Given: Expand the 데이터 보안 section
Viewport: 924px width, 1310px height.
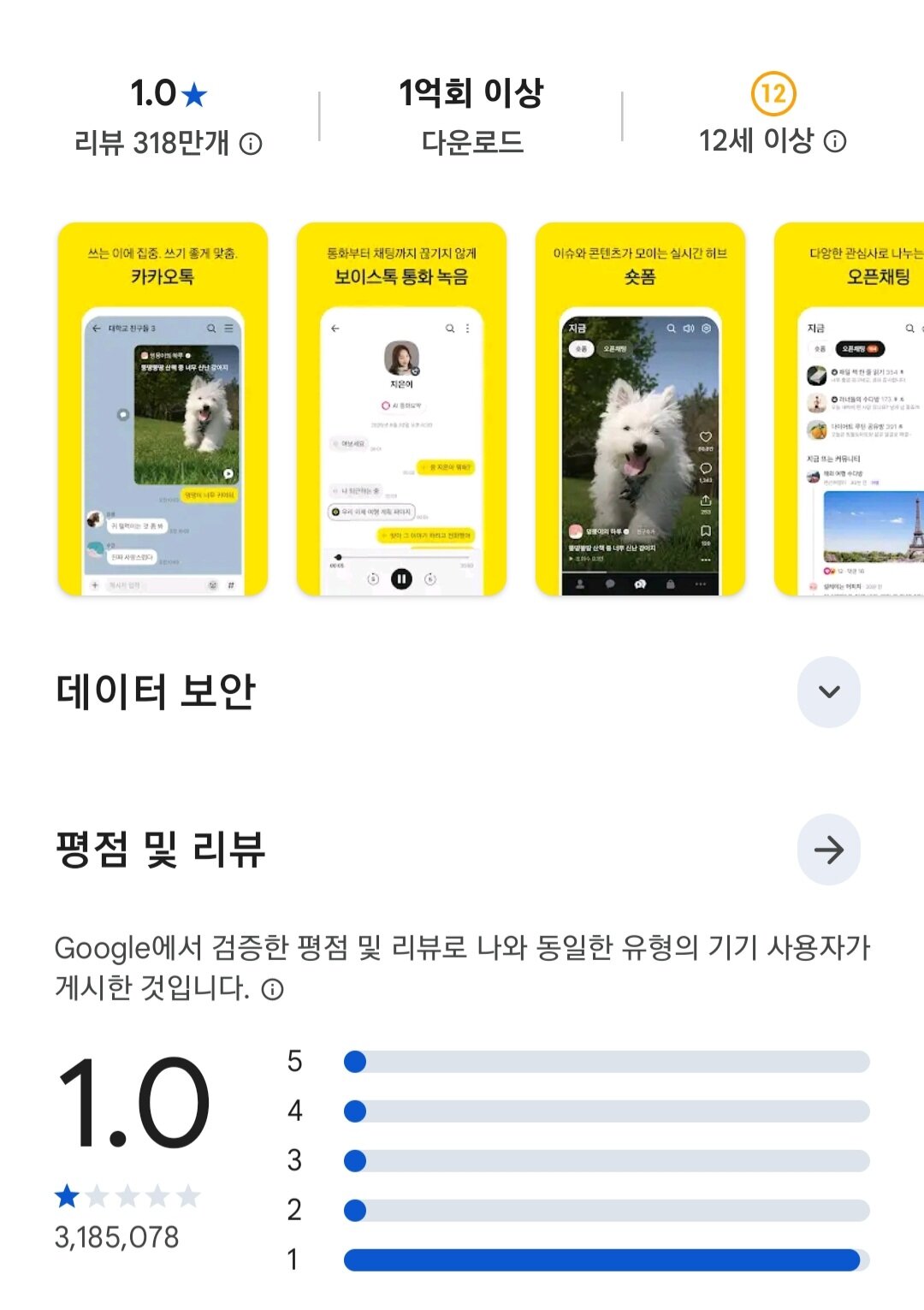Looking at the screenshot, I should pos(828,691).
